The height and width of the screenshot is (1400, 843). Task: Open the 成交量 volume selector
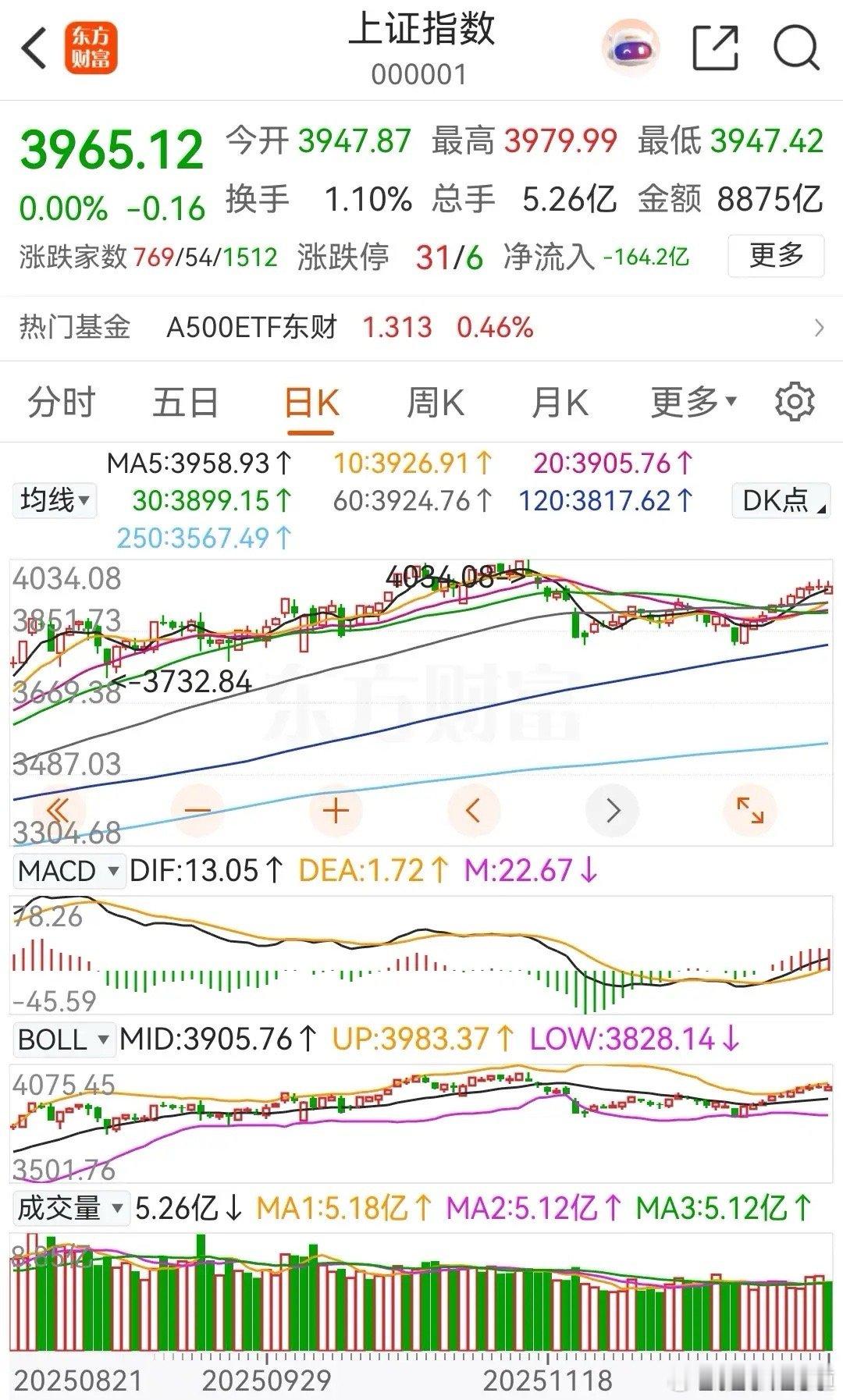click(x=70, y=1209)
